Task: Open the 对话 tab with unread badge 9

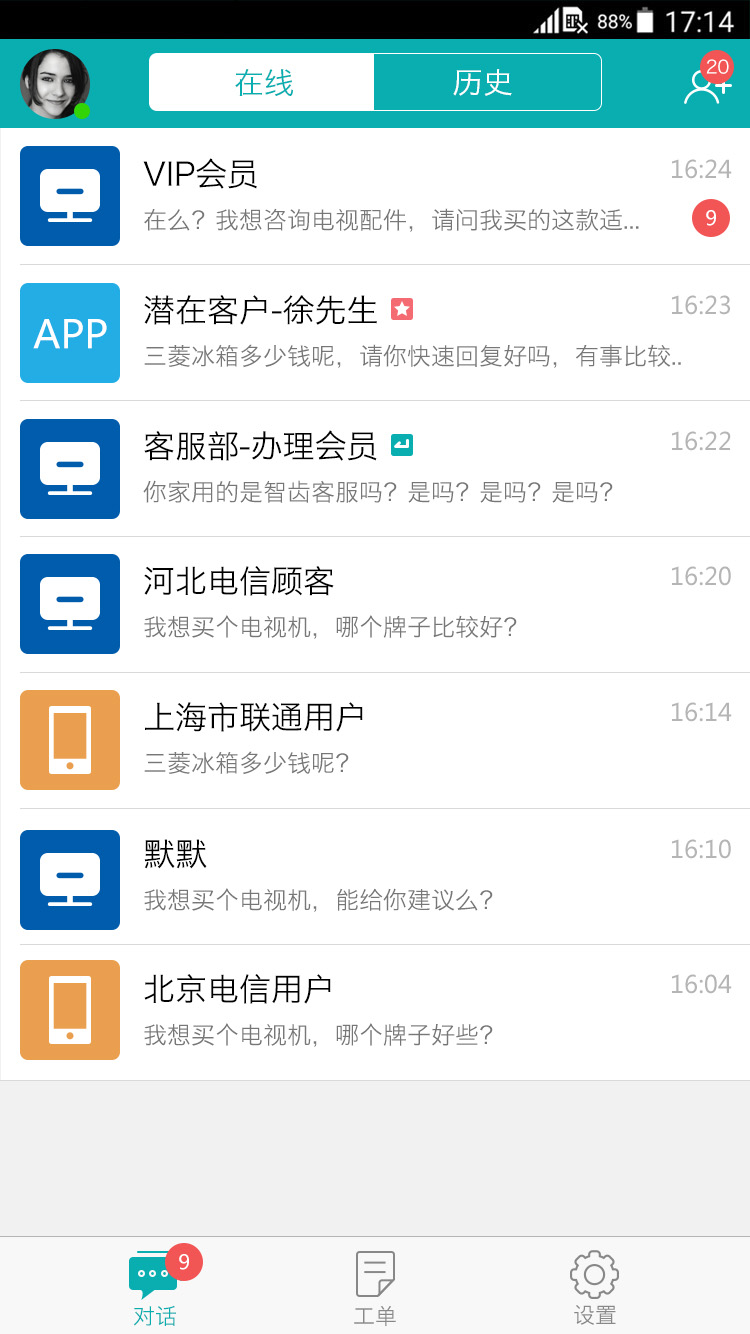Action: tap(155, 1283)
